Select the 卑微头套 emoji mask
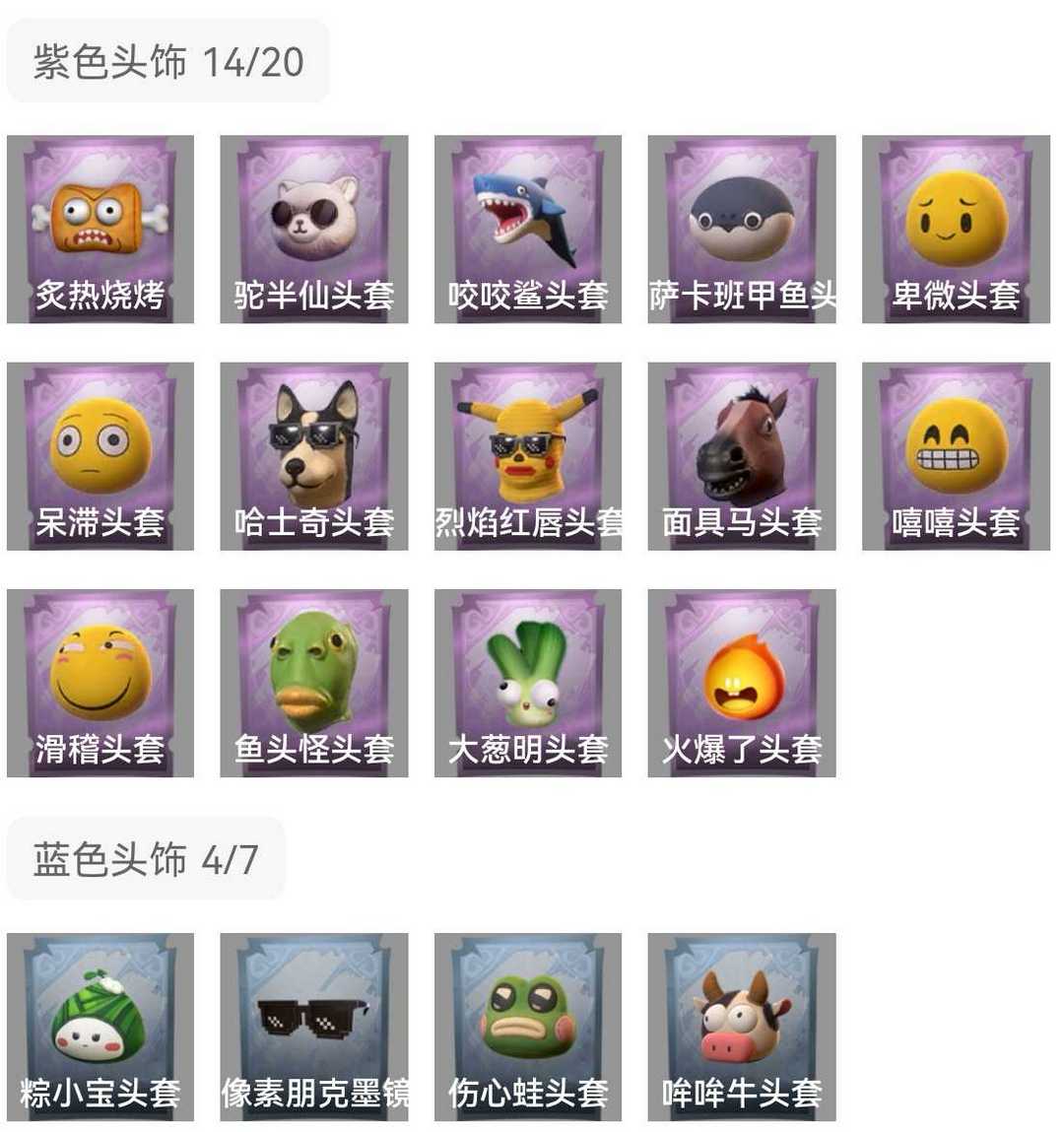Viewport: 1064px width, 1132px height. point(954,227)
